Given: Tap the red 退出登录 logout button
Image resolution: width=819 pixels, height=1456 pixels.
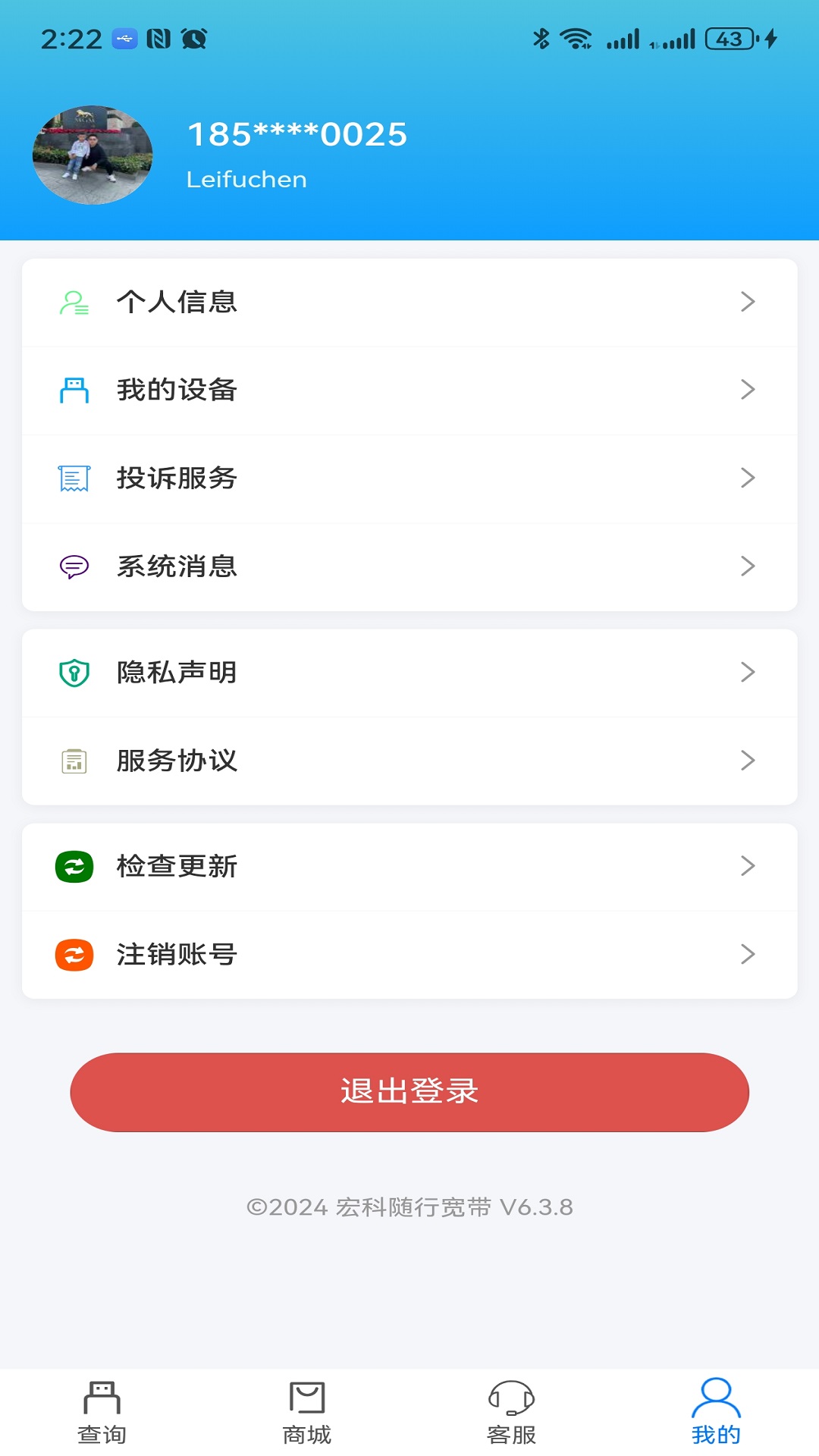Looking at the screenshot, I should (x=409, y=1092).
